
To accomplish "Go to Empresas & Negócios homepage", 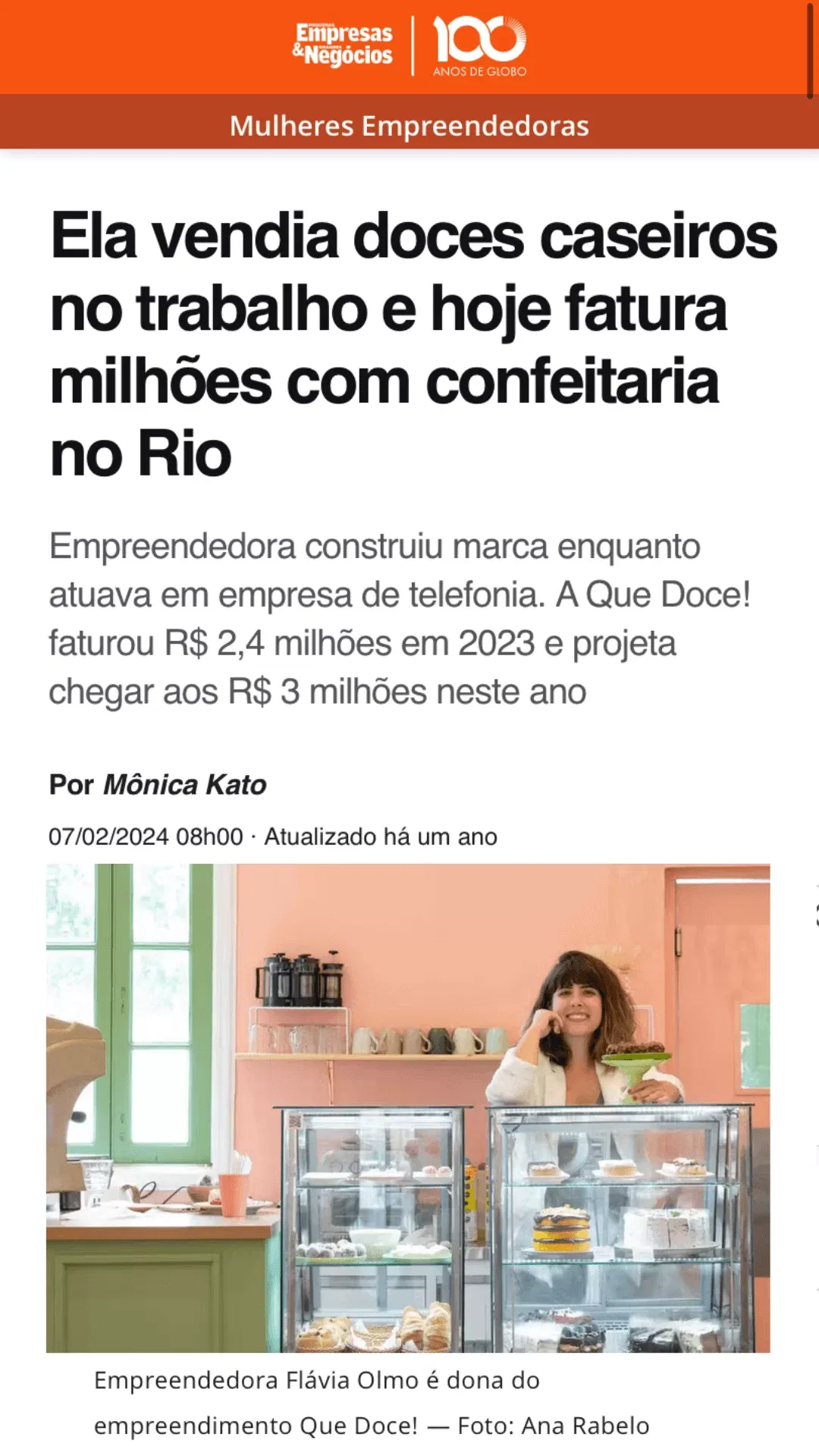I will (344, 45).
